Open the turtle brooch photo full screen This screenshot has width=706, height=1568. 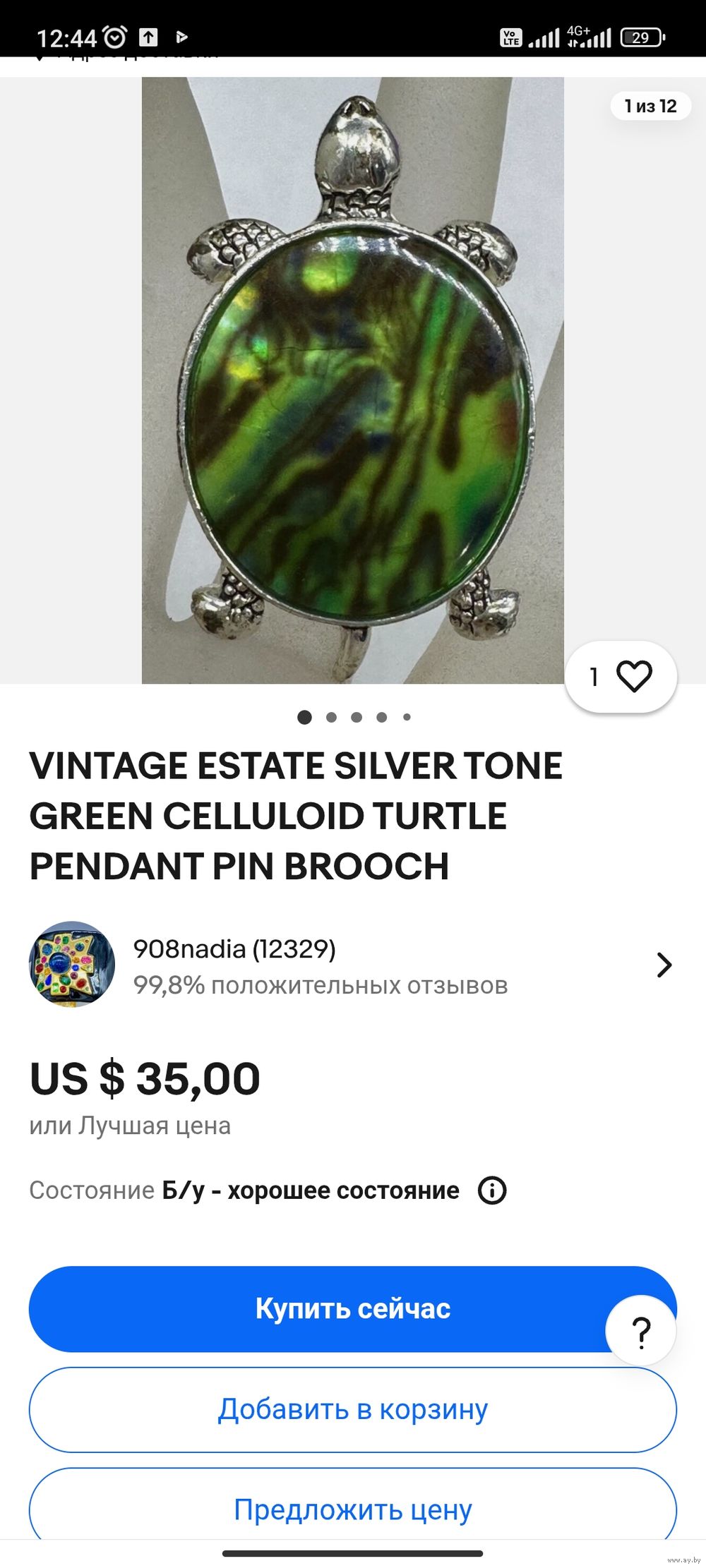pyautogui.click(x=352, y=380)
